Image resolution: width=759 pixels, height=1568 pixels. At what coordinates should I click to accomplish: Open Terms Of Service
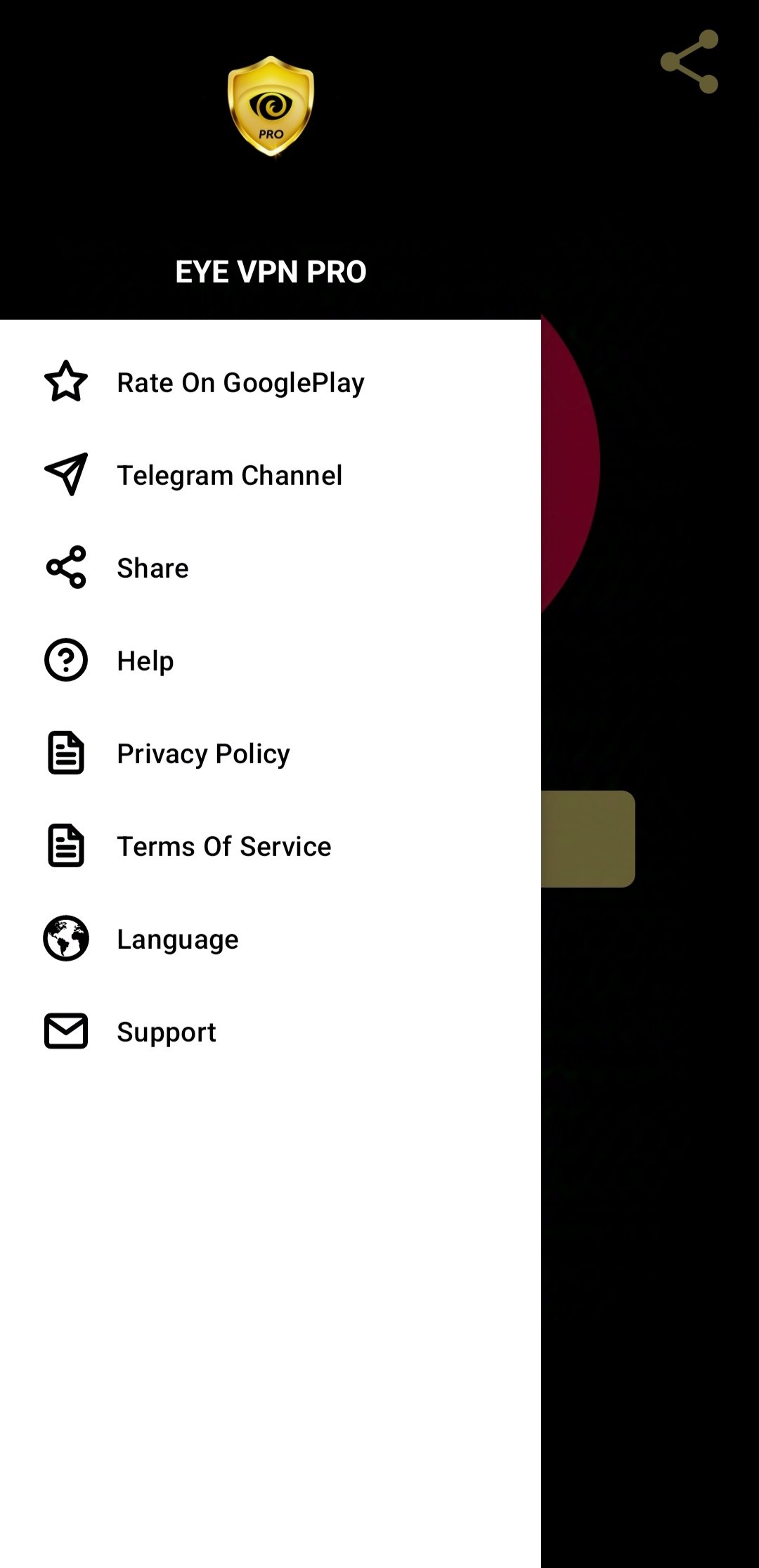[x=223, y=846]
